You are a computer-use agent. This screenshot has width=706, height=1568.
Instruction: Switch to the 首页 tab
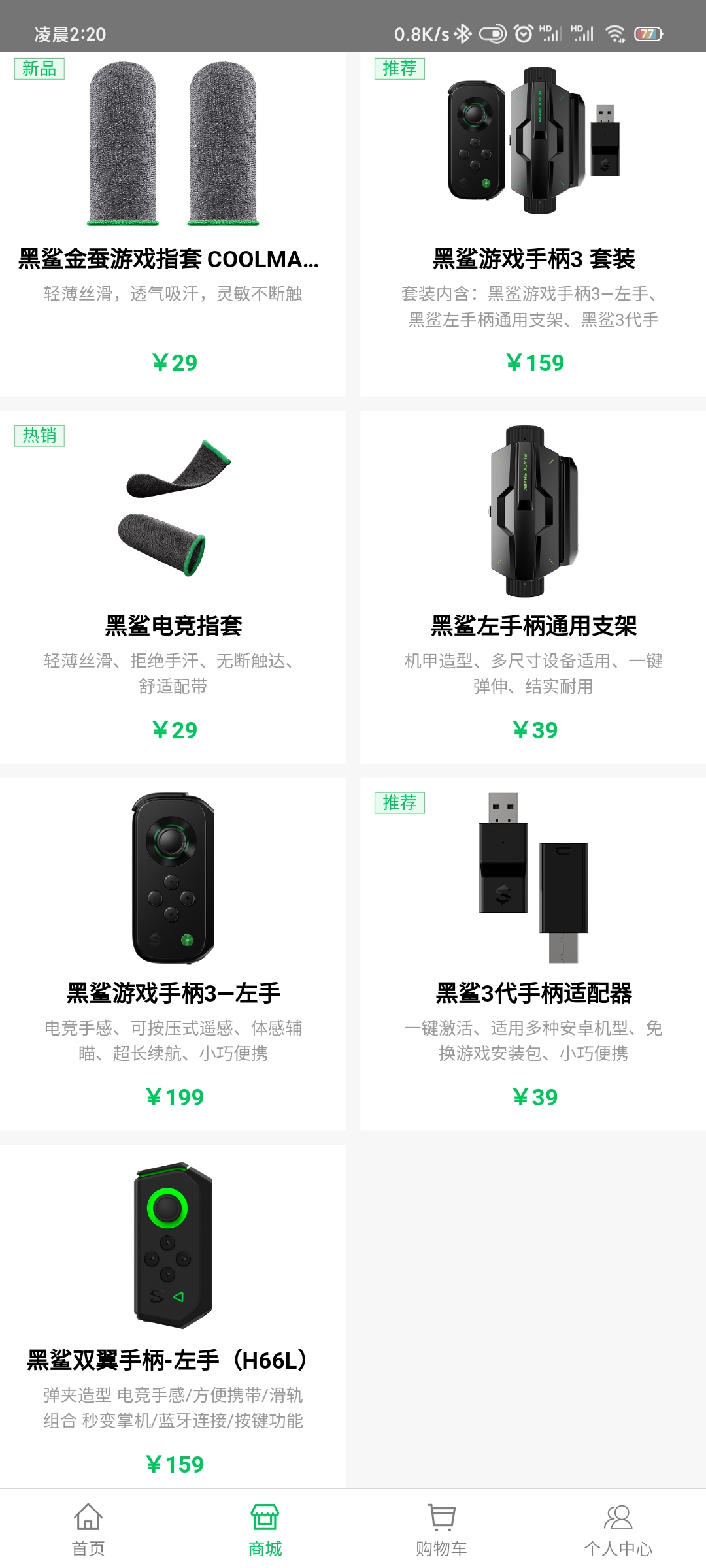(x=88, y=1530)
